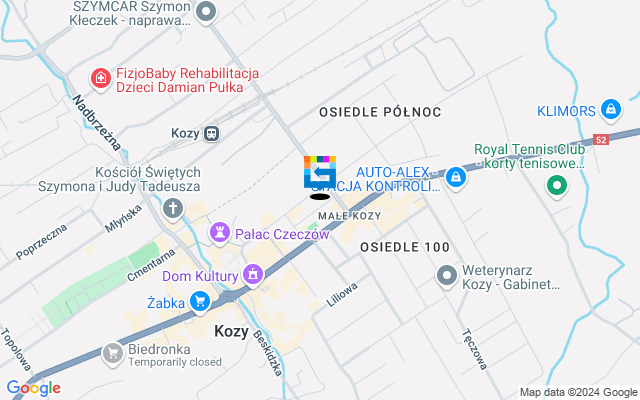Open the Google logo link
Viewport: 640px width, 400px height.
pos(33,388)
